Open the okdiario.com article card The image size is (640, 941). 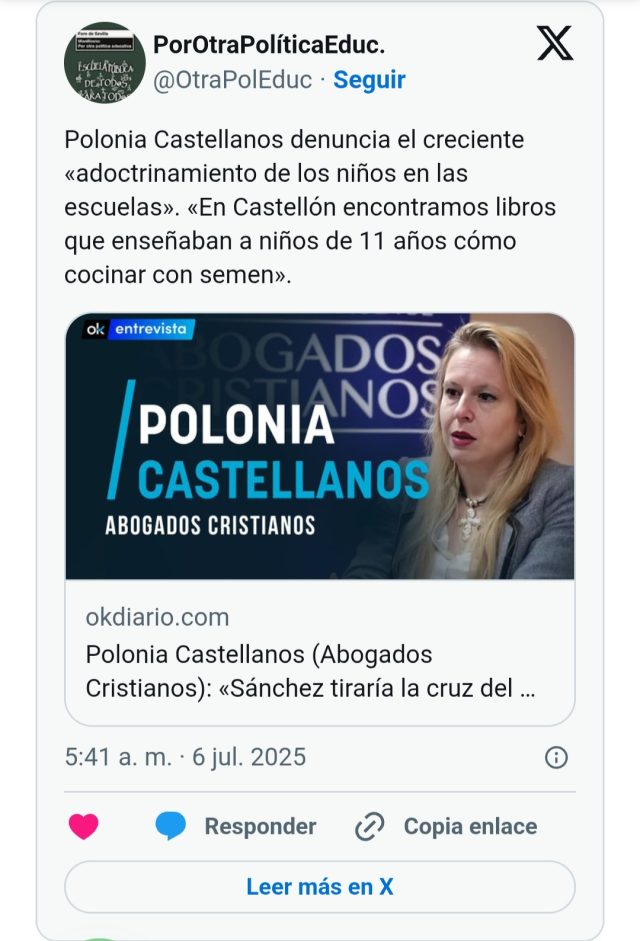tap(320, 518)
